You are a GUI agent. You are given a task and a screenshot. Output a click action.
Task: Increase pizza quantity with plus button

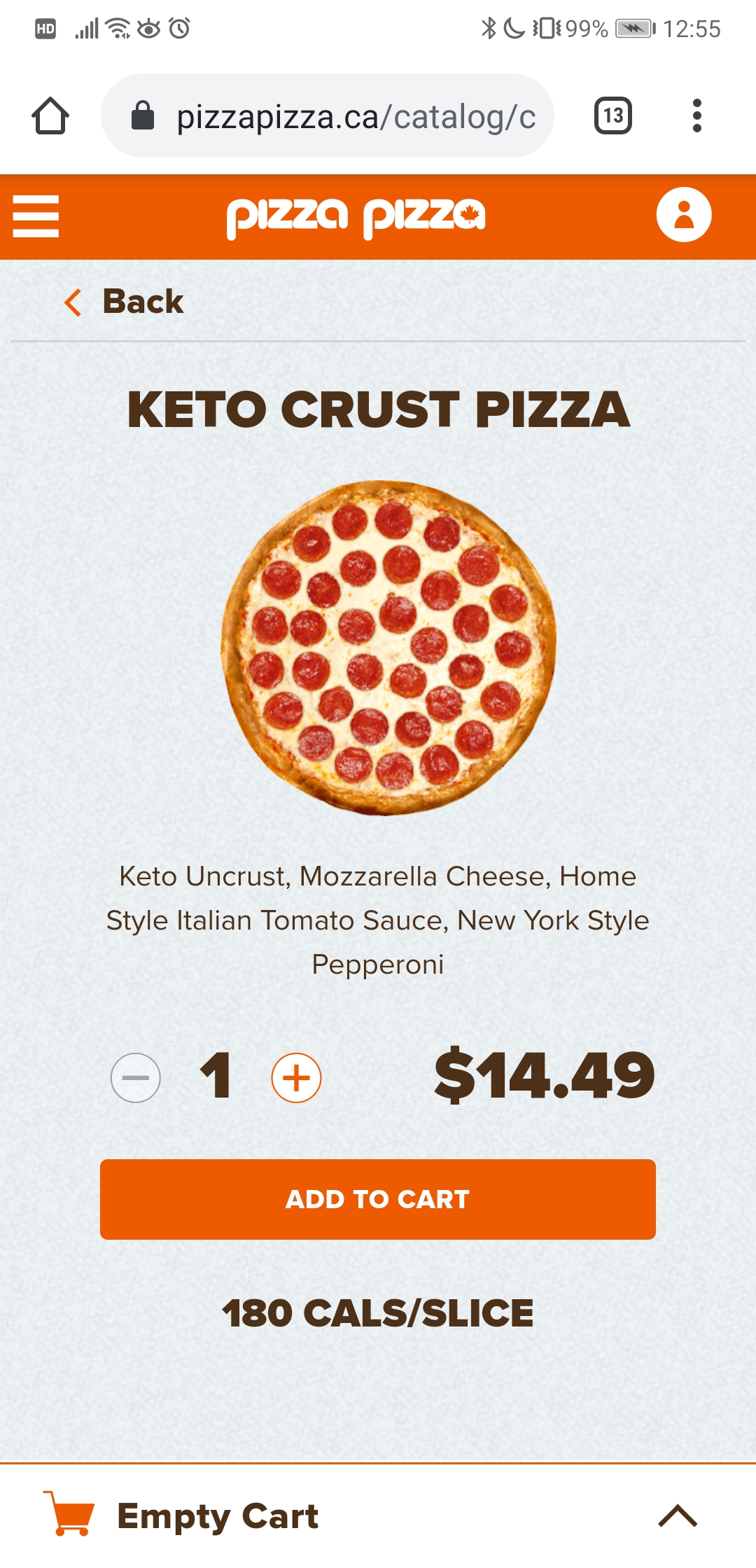(x=296, y=1077)
